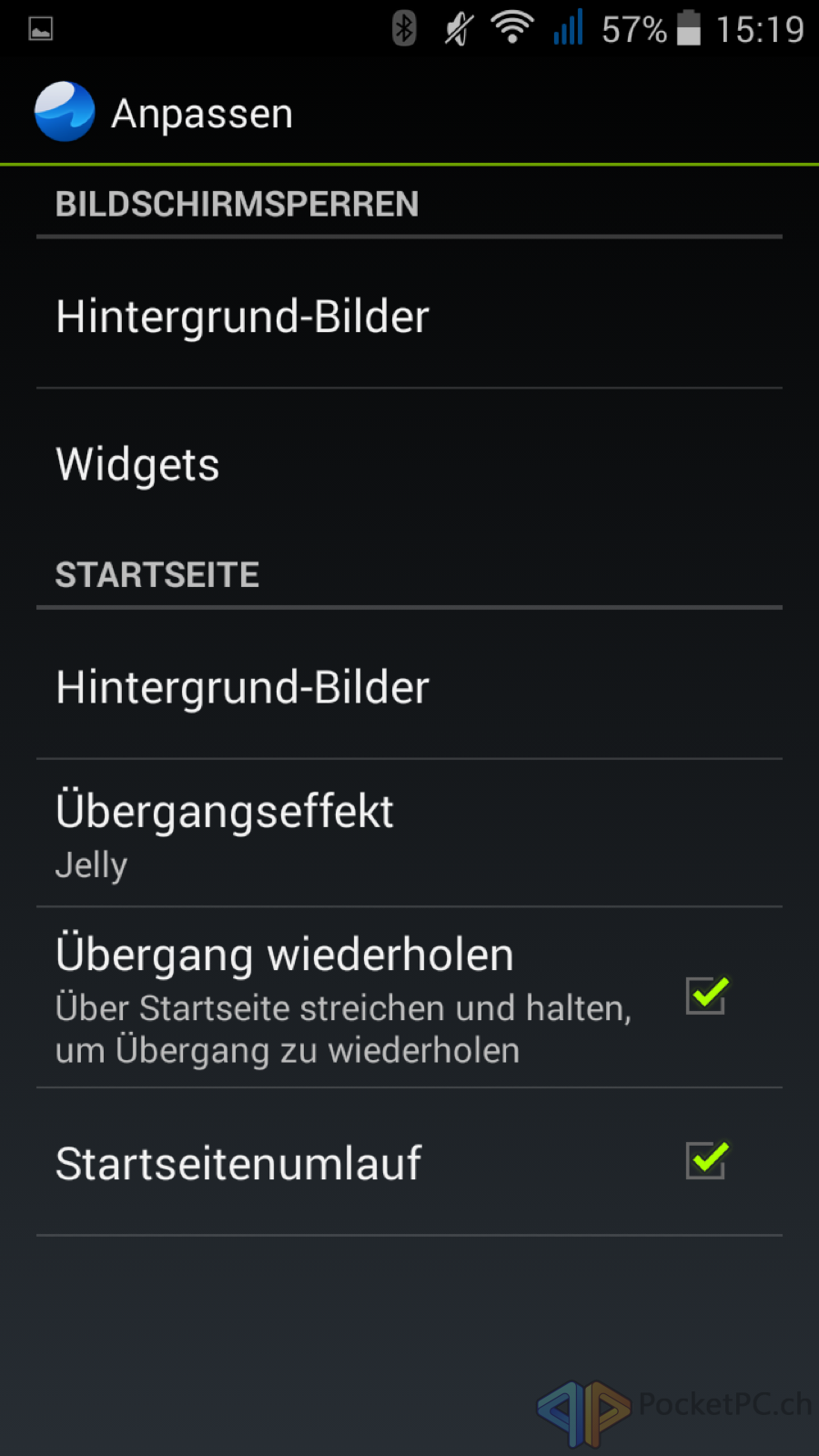Open the Übergangseffekt setting showing Jelly

[x=409, y=834]
